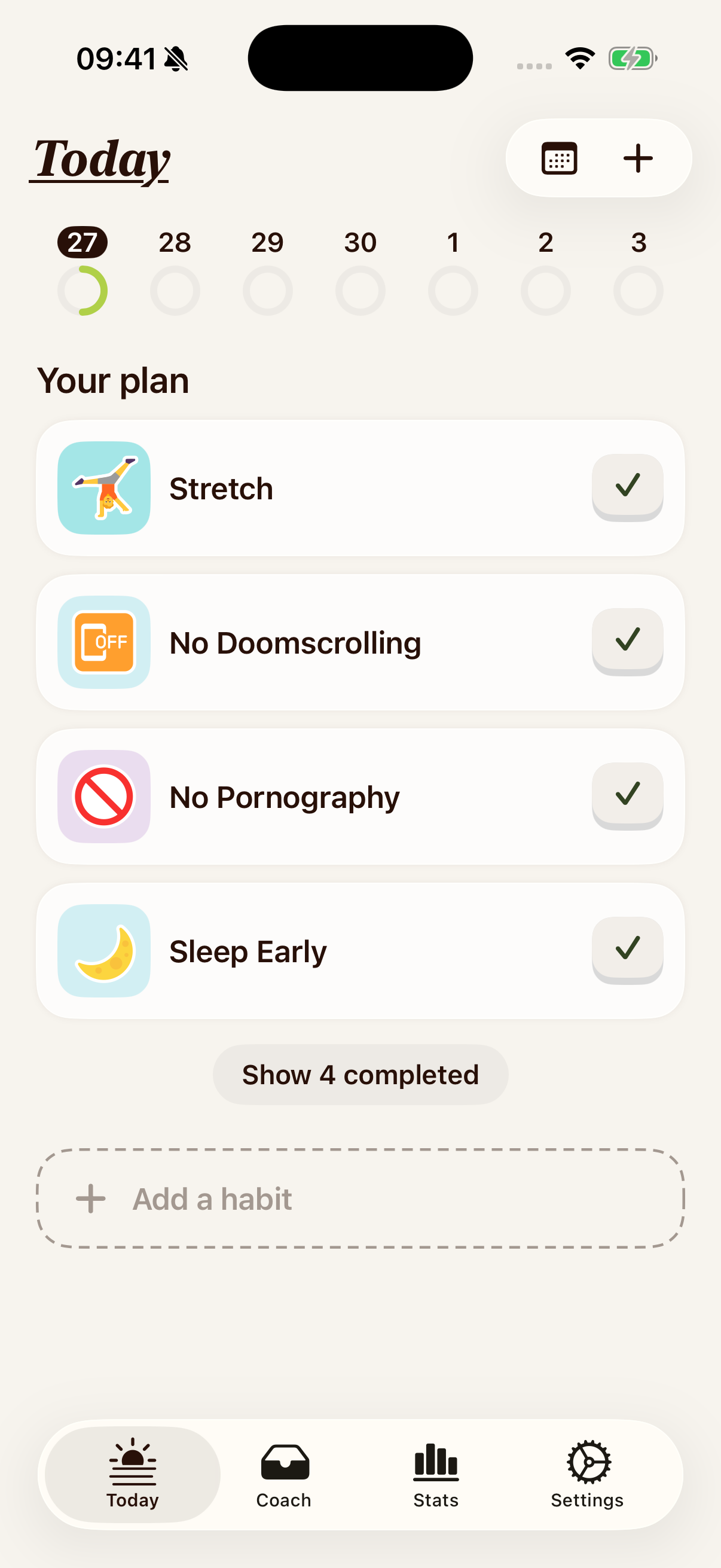Switch to the Coach tab

click(x=284, y=1474)
